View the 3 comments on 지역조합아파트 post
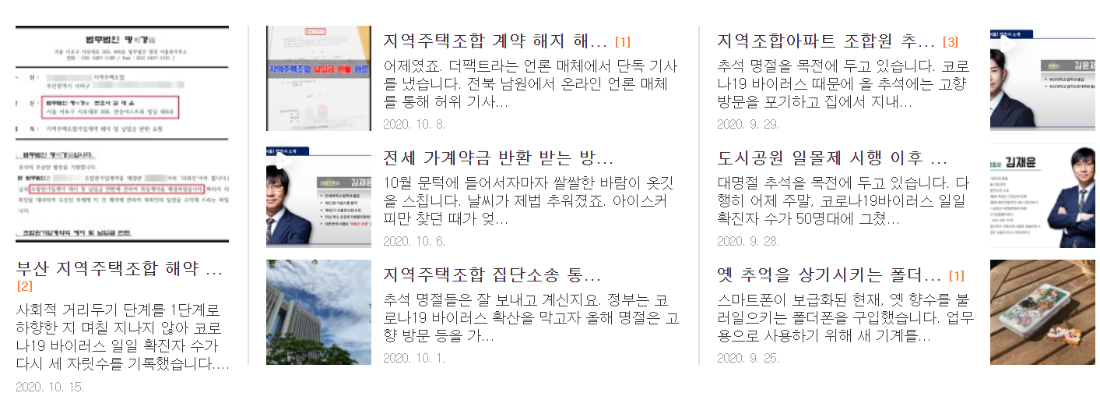The height and width of the screenshot is (400, 1100). (950, 43)
